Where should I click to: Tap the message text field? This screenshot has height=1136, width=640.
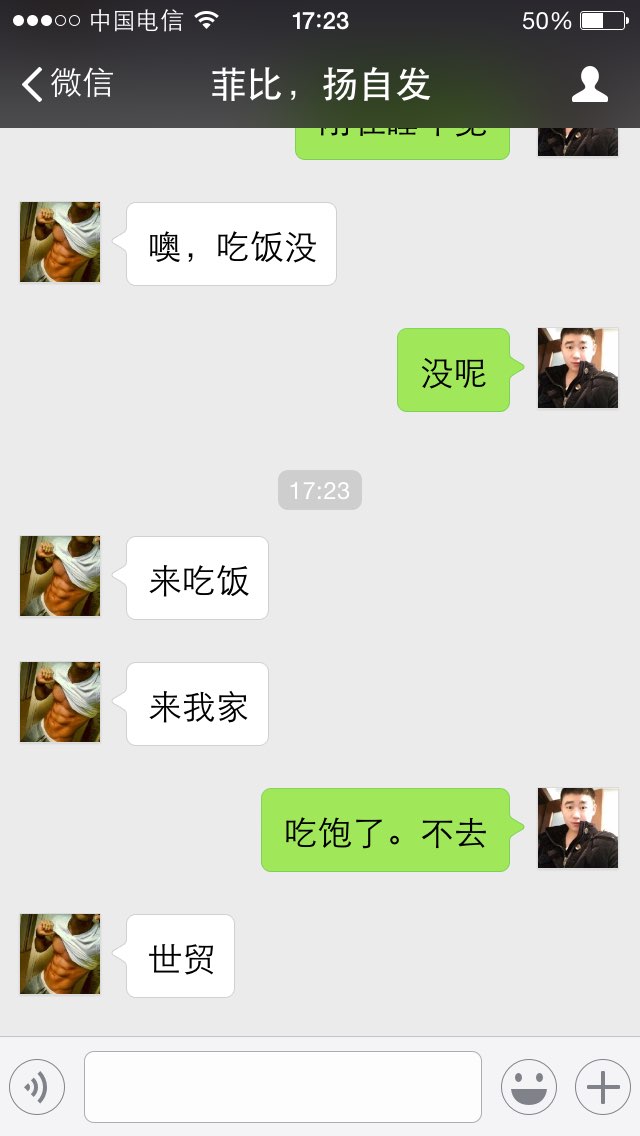coord(283,1087)
